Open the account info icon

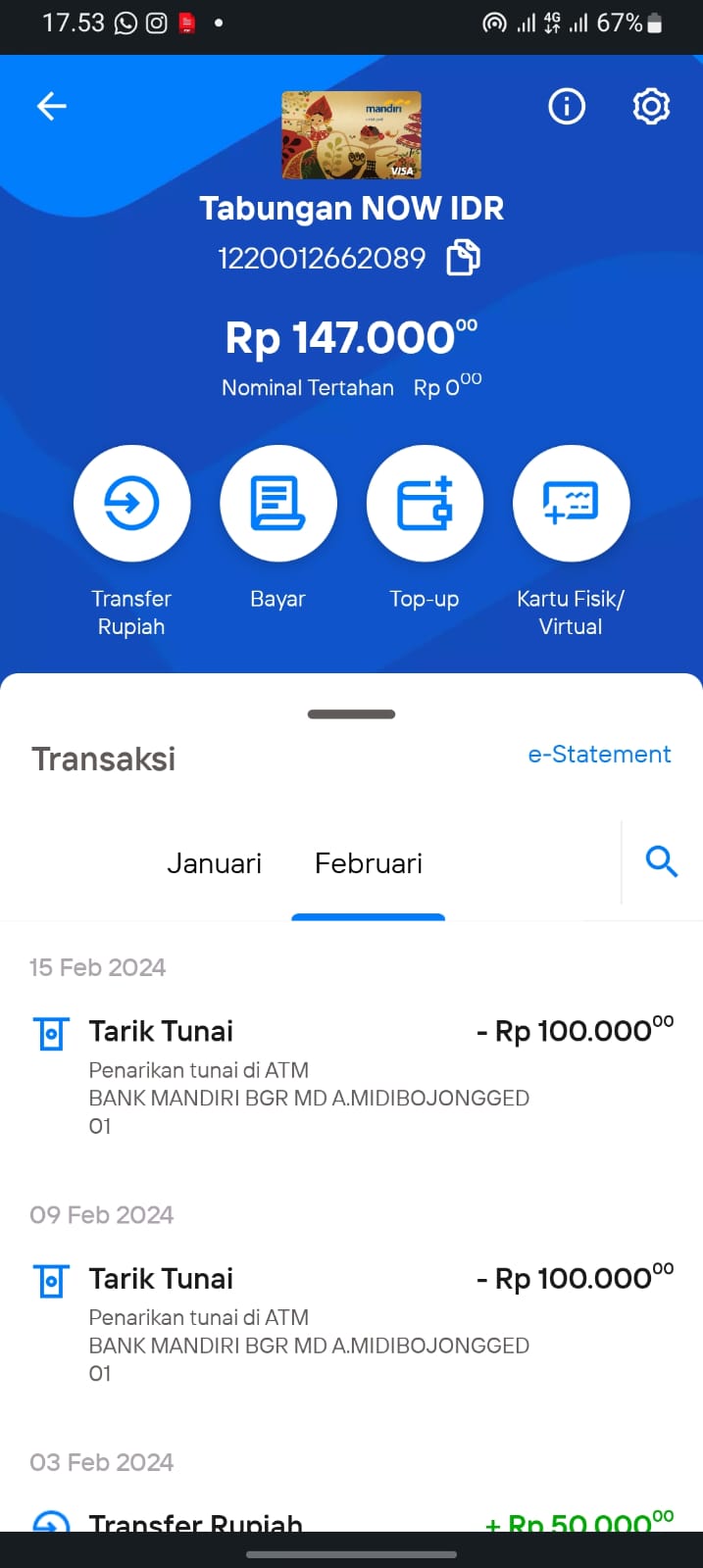coord(566,106)
